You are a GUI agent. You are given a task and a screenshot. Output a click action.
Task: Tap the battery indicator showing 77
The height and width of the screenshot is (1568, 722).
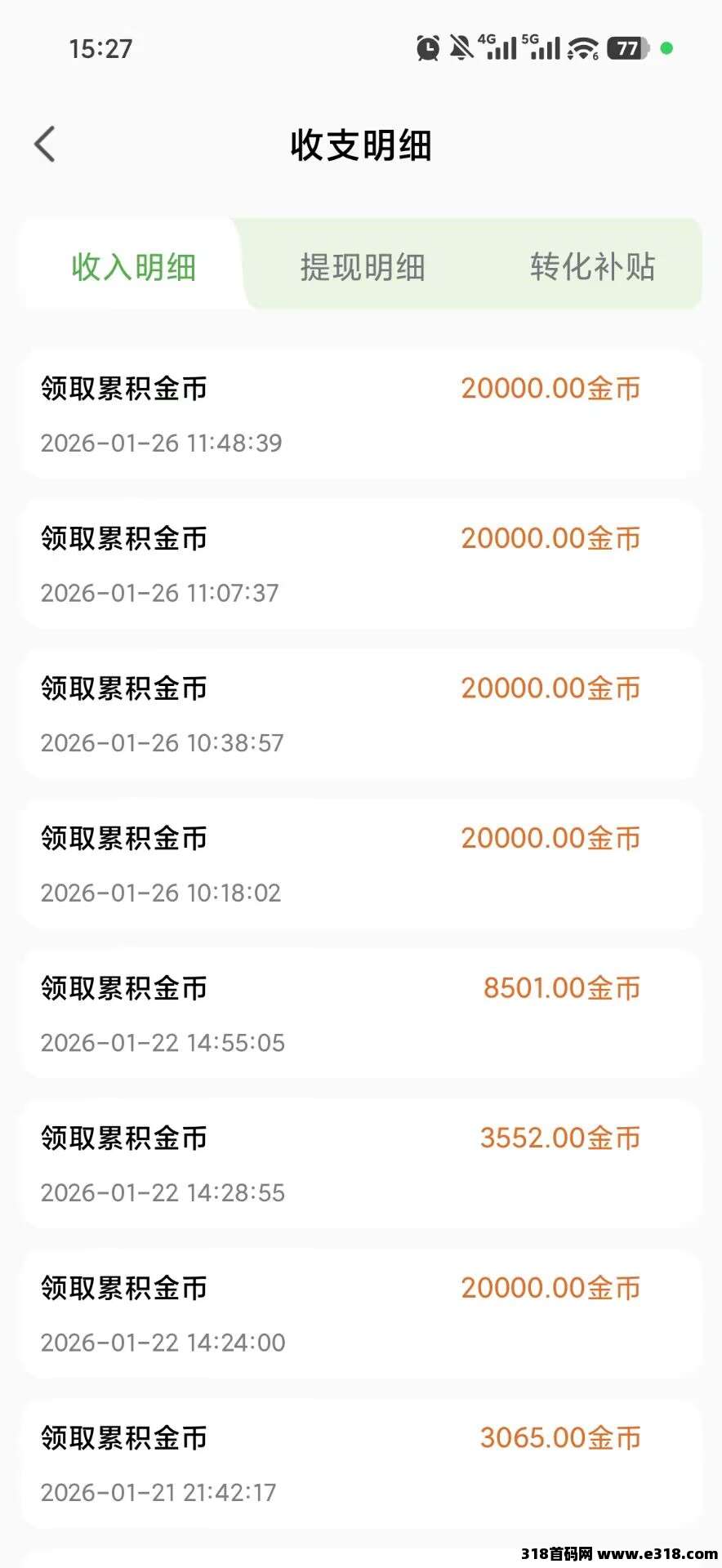click(x=627, y=49)
